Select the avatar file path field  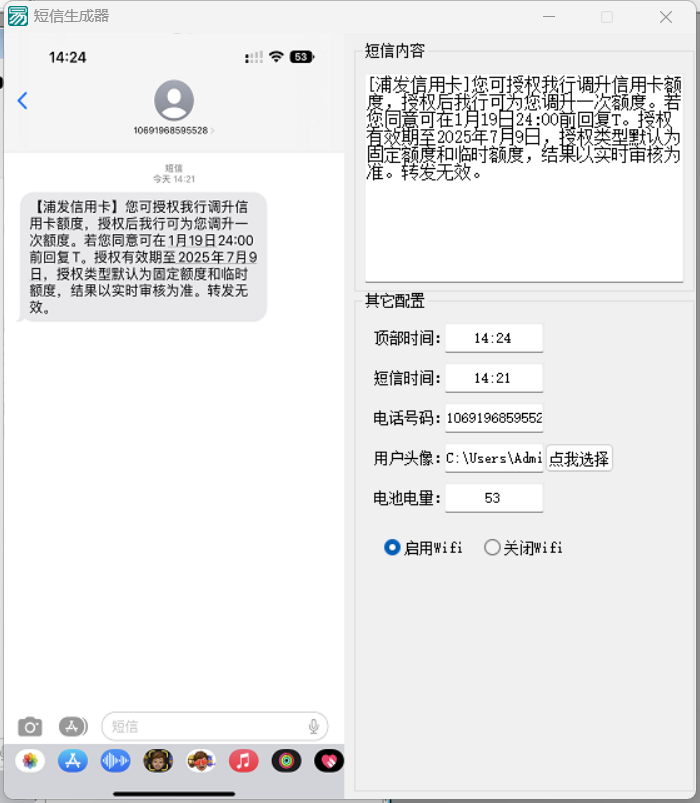pos(493,458)
